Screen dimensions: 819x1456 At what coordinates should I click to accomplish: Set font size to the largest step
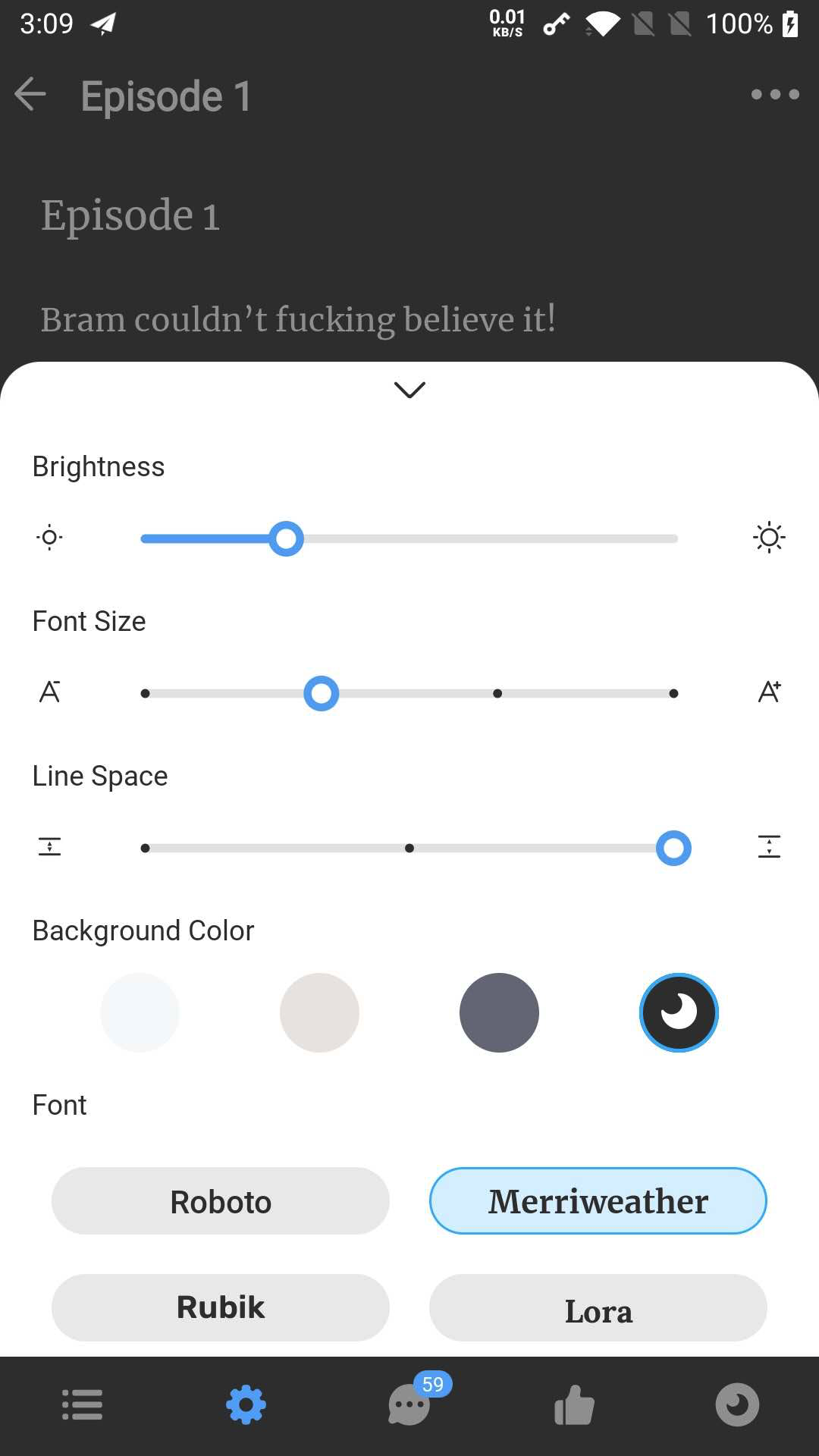click(673, 694)
